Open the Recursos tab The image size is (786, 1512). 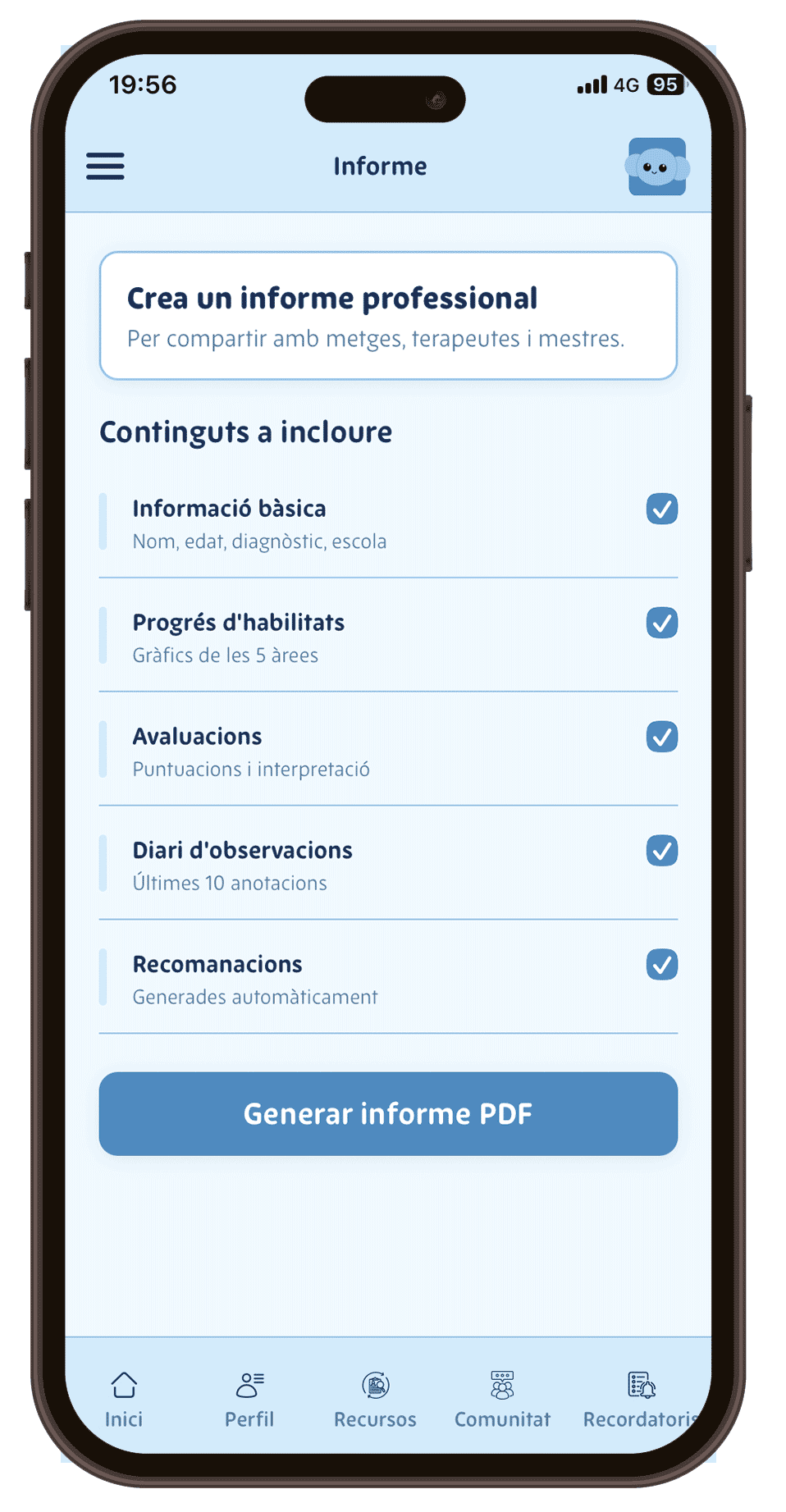[375, 1400]
